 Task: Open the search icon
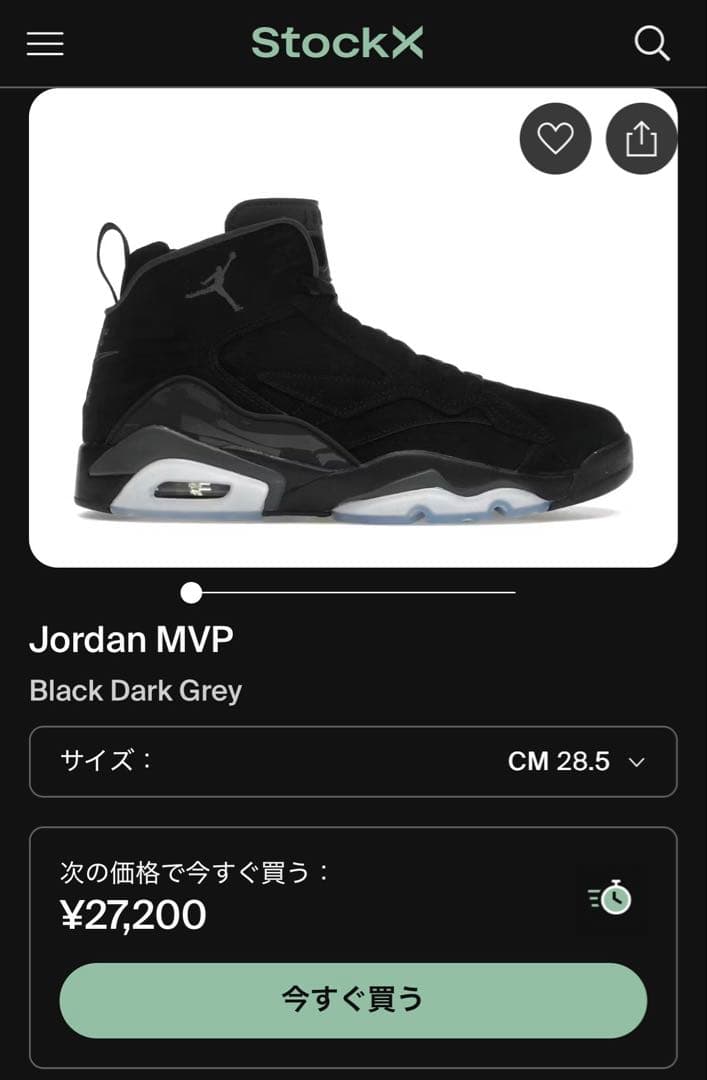[652, 43]
